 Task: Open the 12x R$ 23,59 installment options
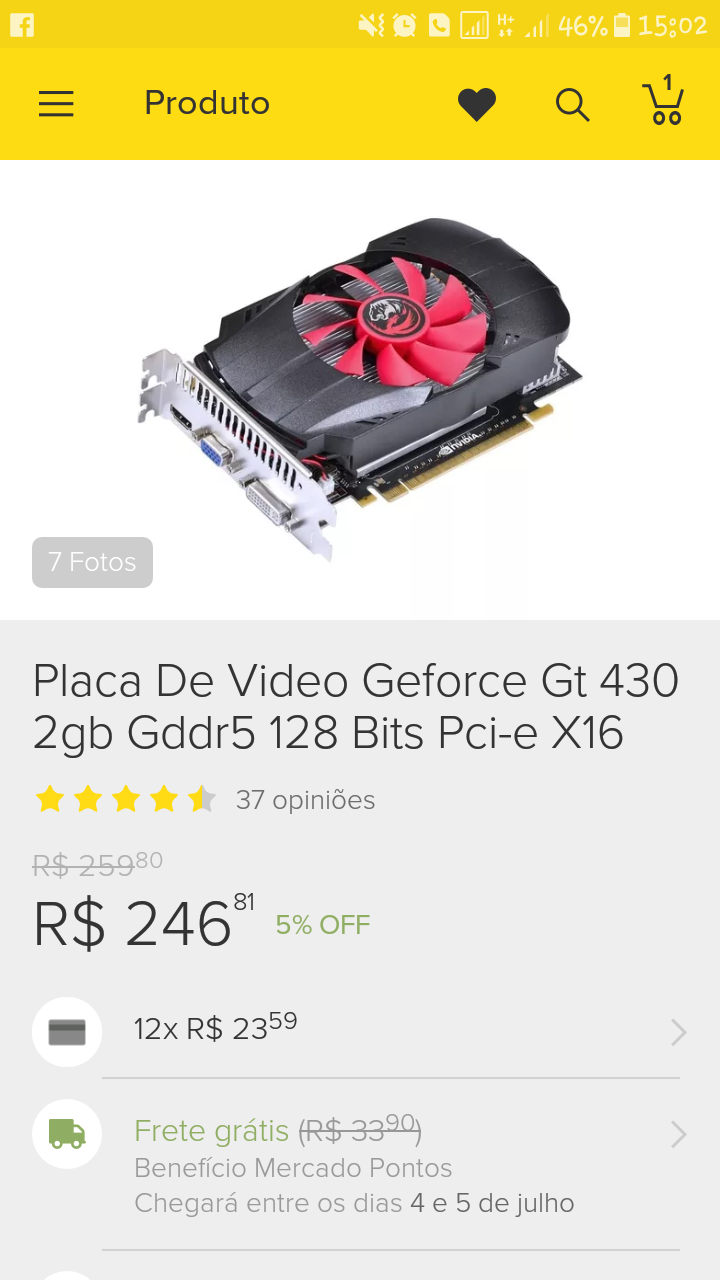point(360,1031)
